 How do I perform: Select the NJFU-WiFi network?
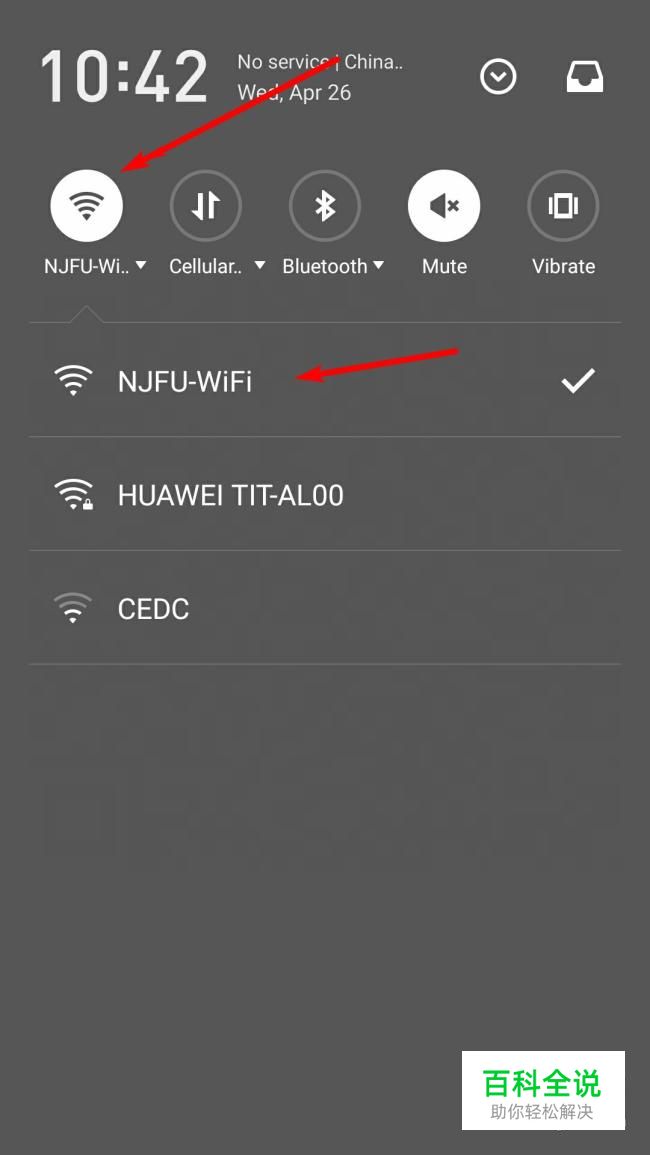pos(325,380)
